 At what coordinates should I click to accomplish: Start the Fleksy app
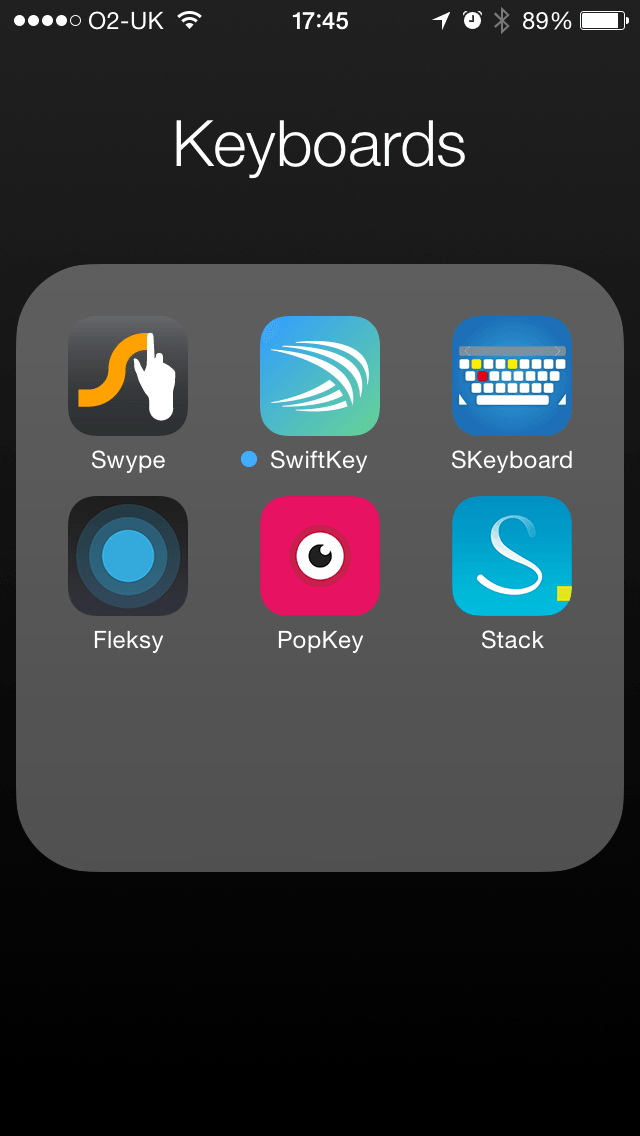coord(128,556)
